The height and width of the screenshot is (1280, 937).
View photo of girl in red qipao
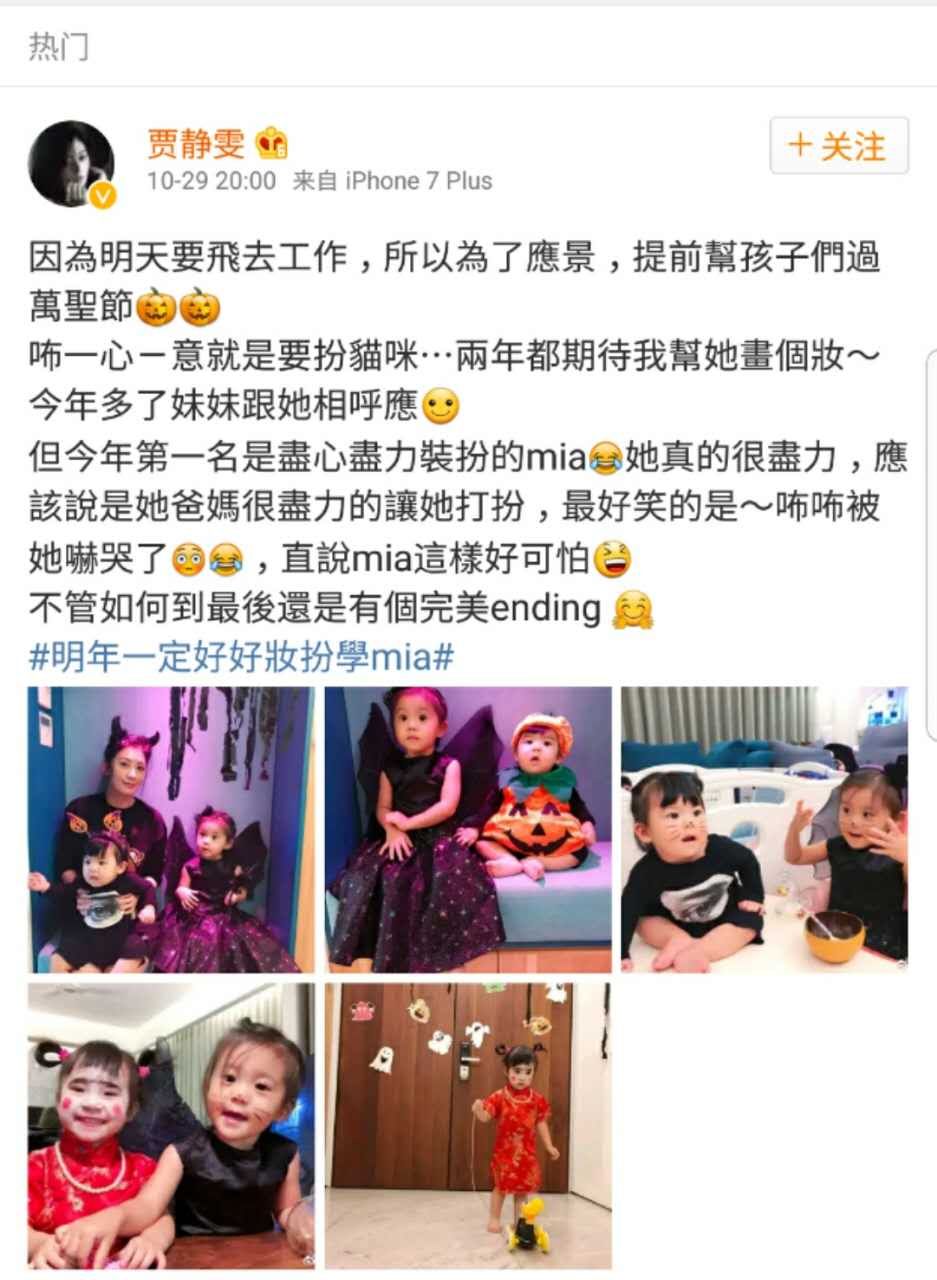(467, 1125)
